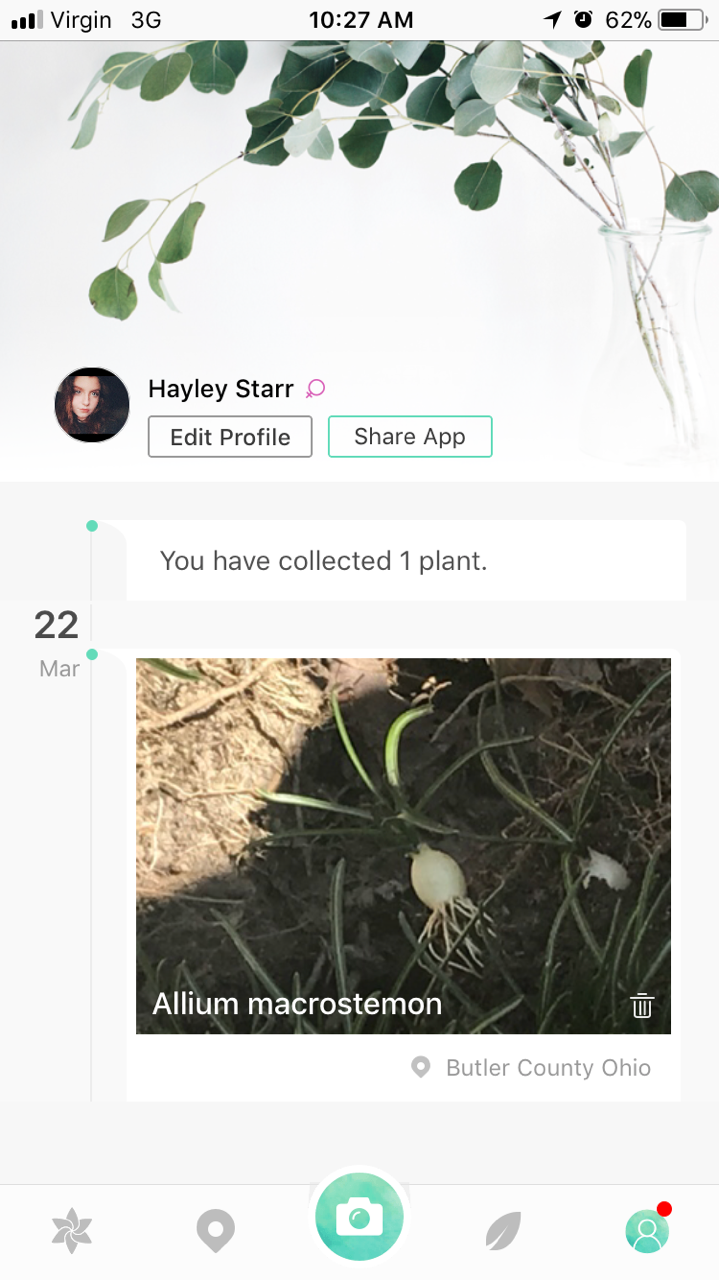Open Hayley Starr's profile photo
This screenshot has height=1280, width=719.
(x=92, y=405)
